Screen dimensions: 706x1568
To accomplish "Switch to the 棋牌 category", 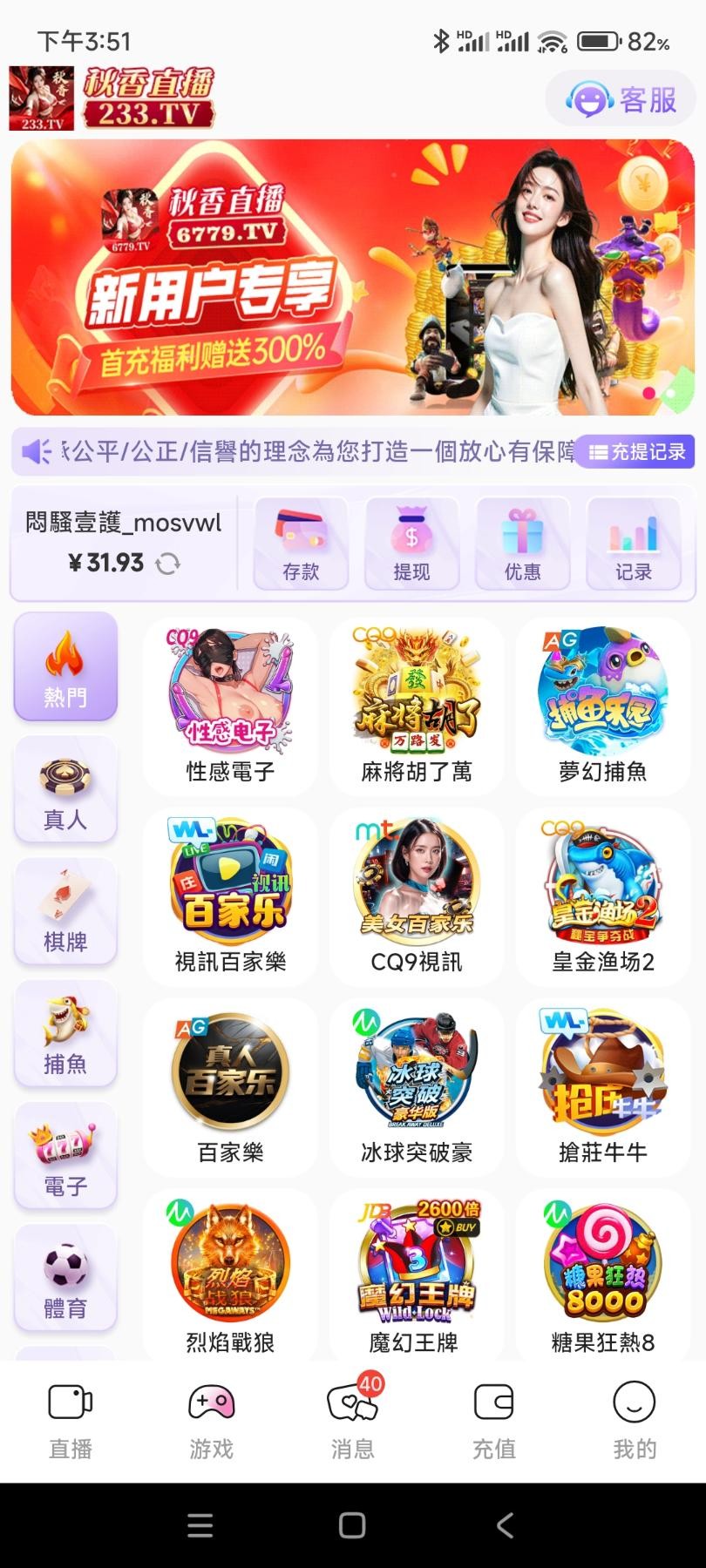I will click(65, 911).
